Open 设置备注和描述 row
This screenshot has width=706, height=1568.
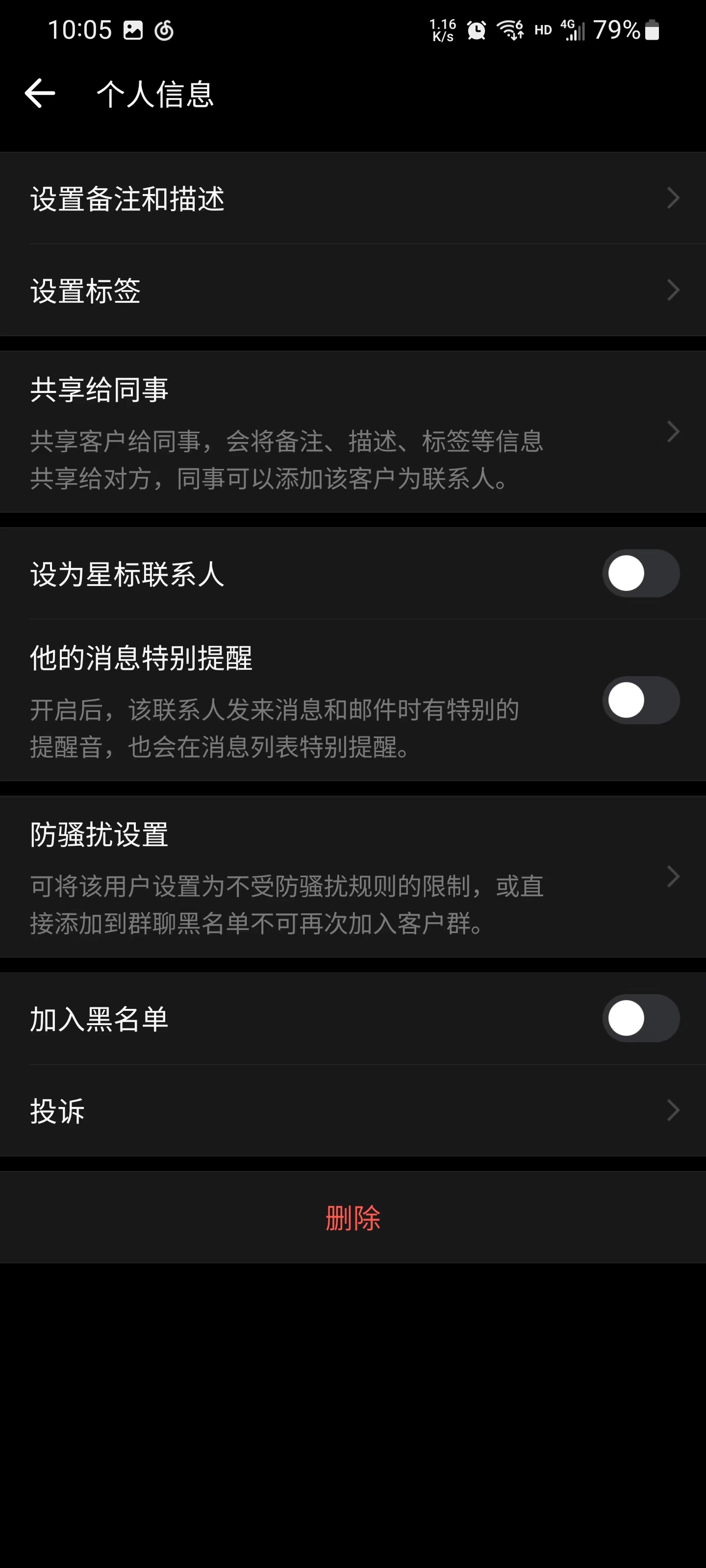click(x=353, y=198)
